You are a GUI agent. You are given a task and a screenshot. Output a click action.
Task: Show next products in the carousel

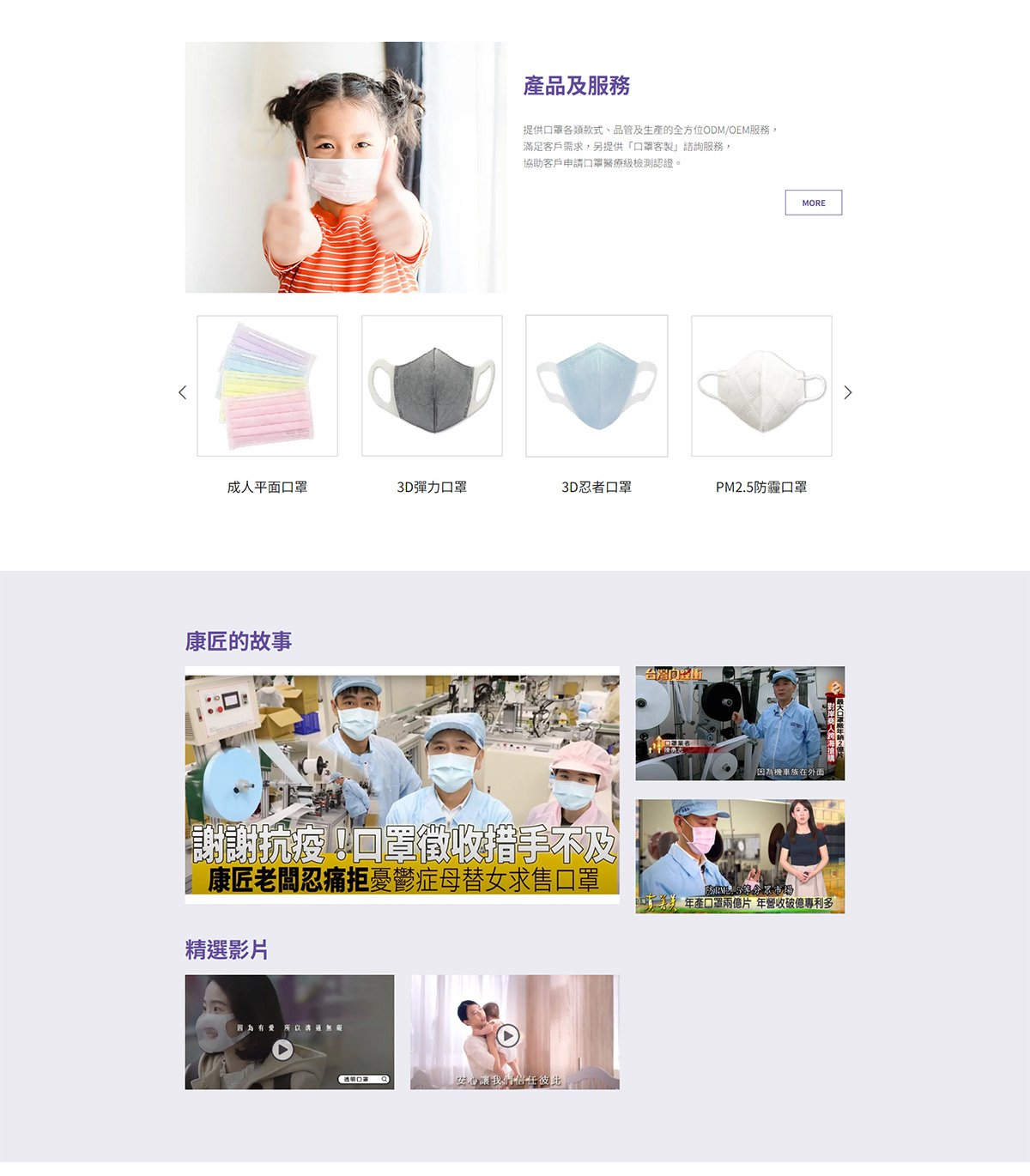point(847,392)
